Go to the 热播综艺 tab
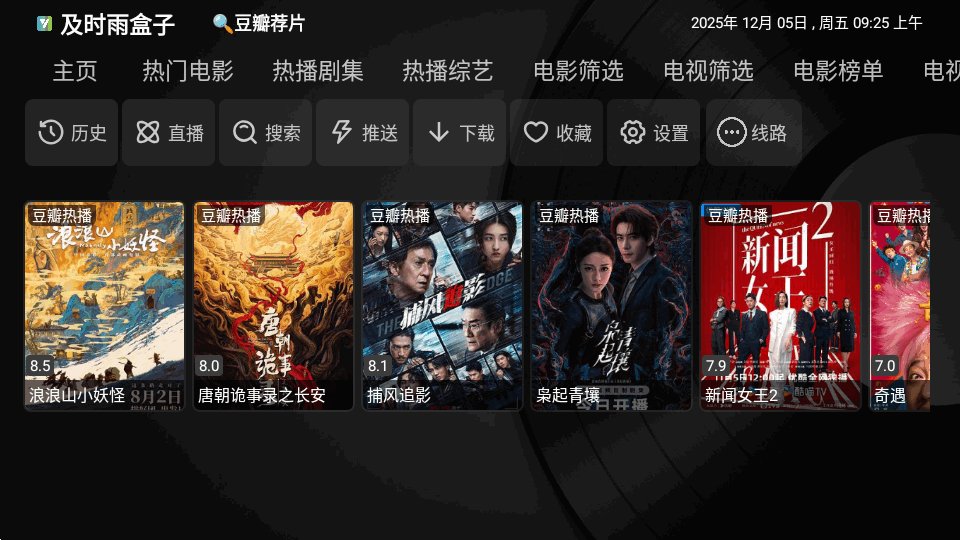This screenshot has width=960, height=540. [448, 71]
